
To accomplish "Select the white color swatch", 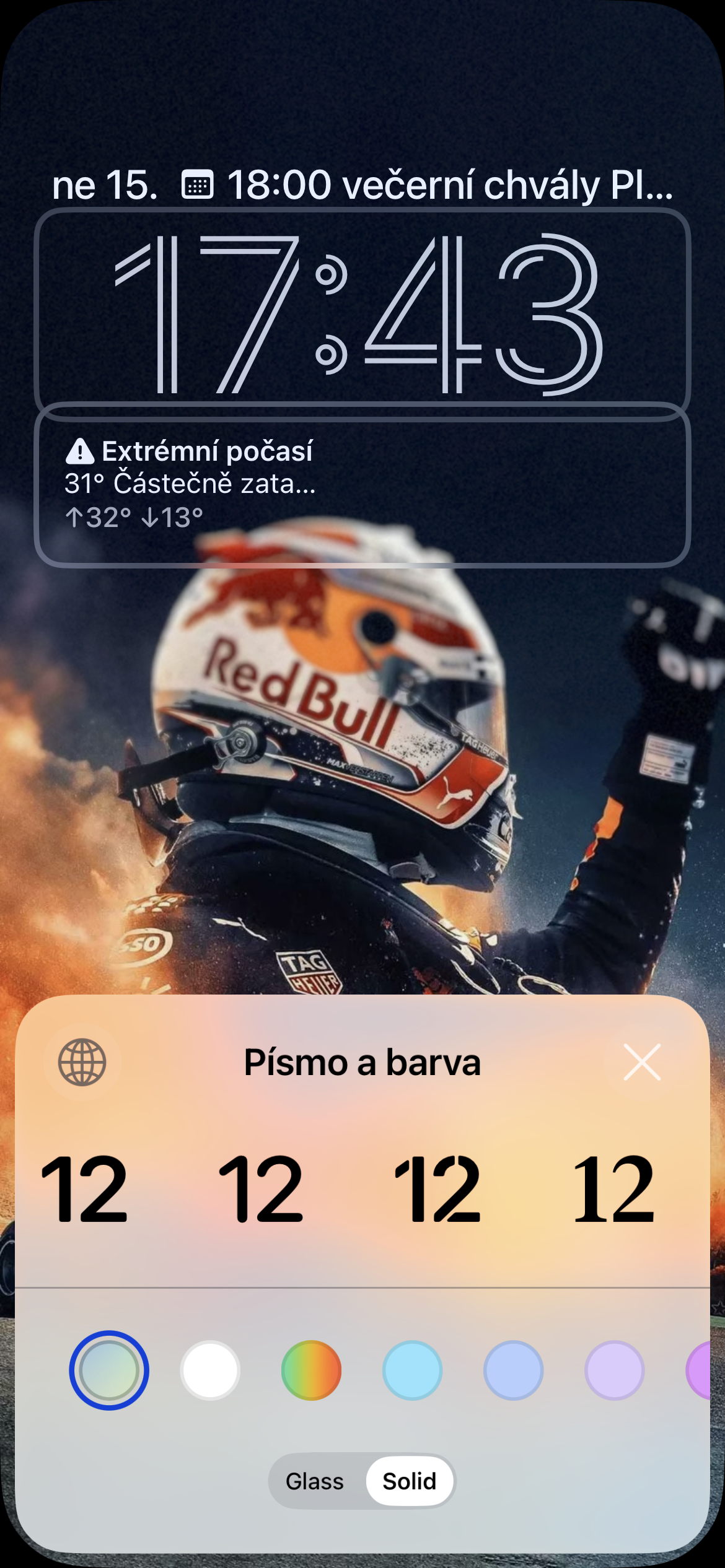I will coord(210,1370).
